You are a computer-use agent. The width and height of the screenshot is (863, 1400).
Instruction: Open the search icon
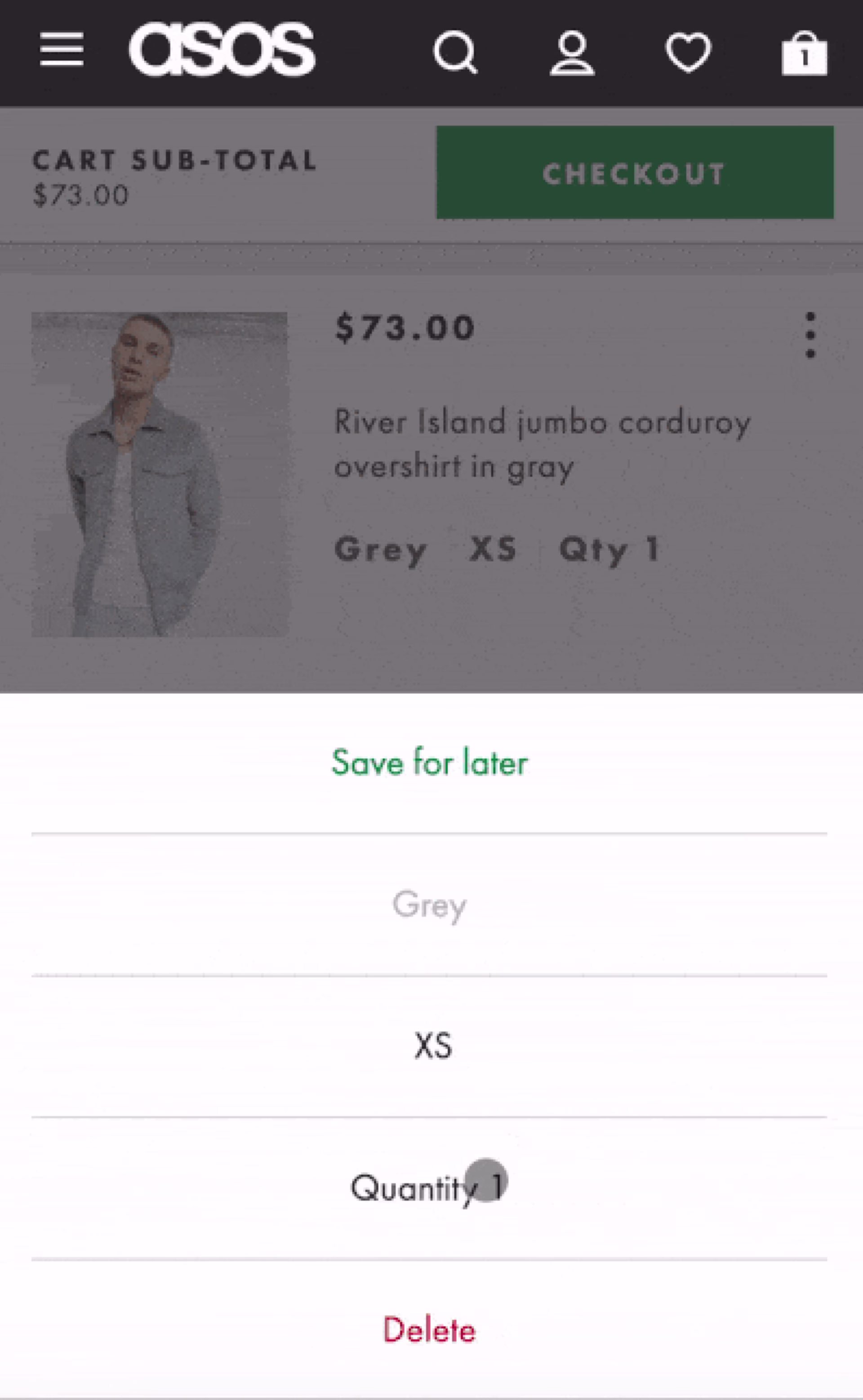(455, 53)
